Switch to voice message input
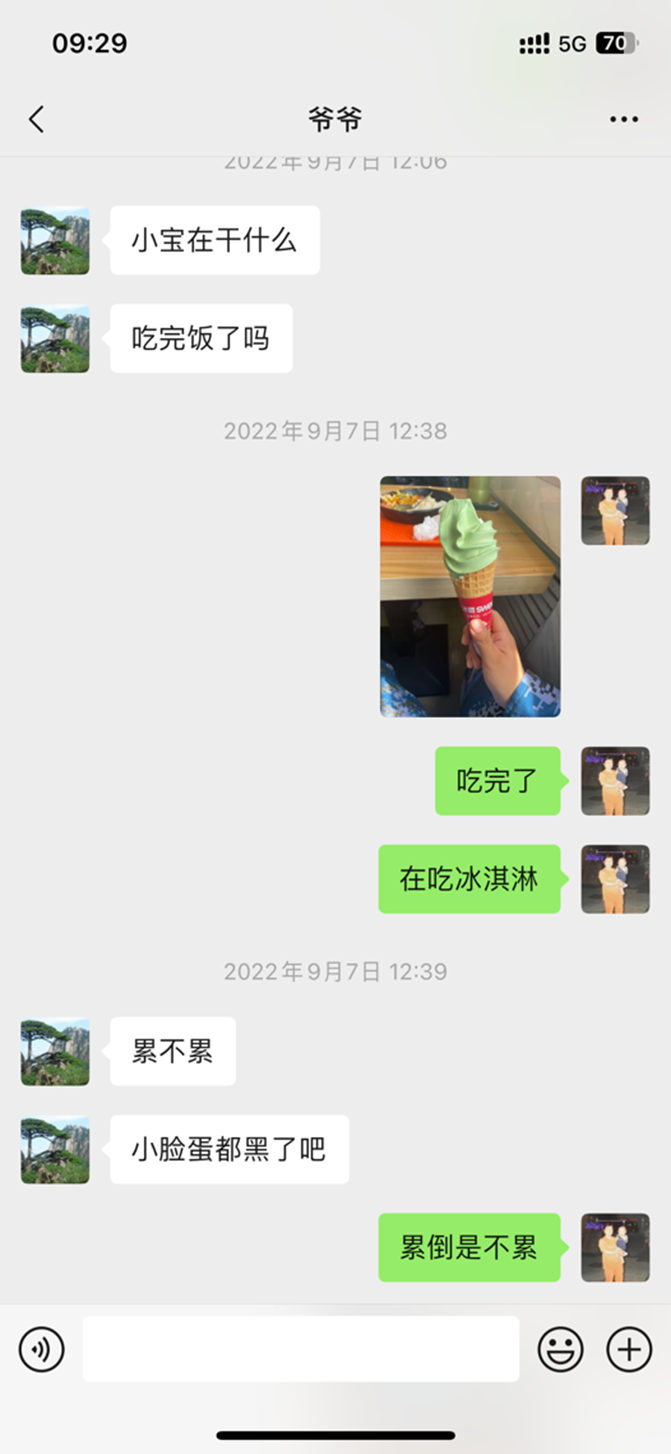This screenshot has width=671, height=1454. [41, 1349]
